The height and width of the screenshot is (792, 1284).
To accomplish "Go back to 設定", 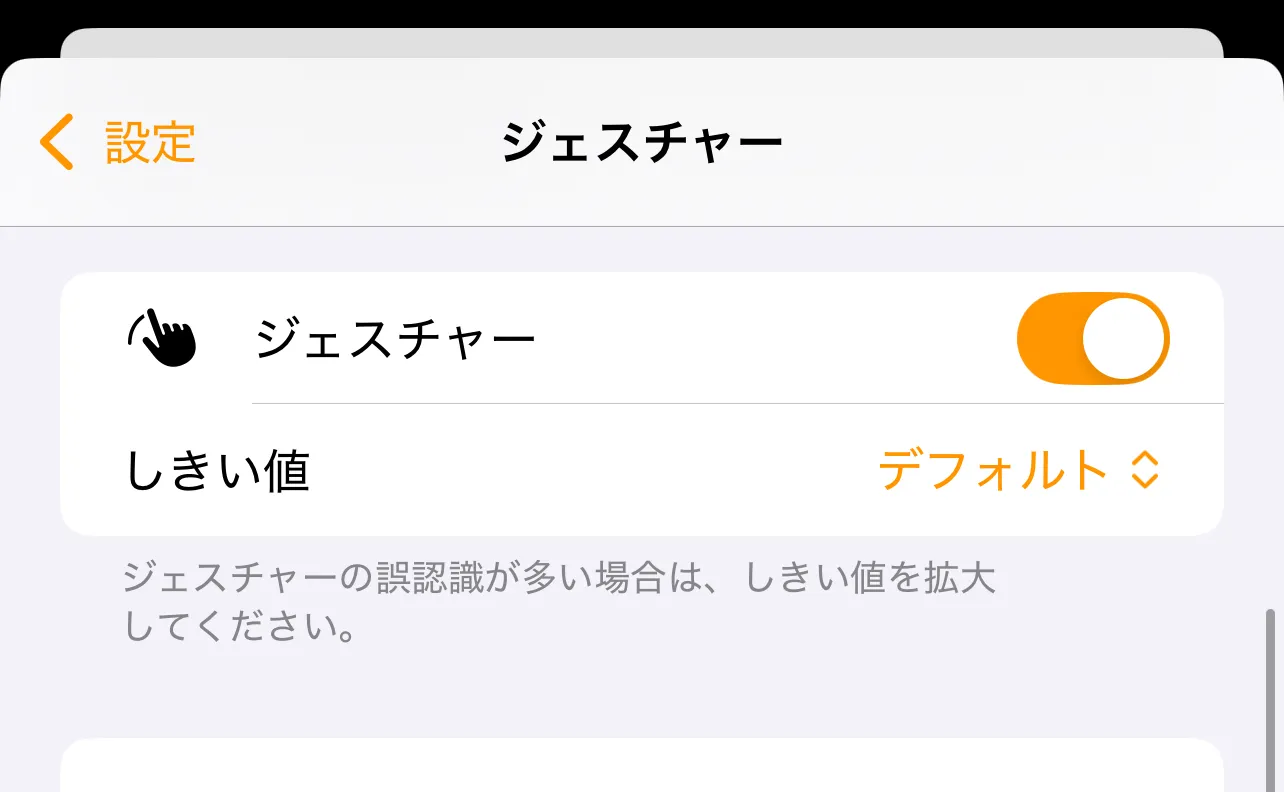I will (x=118, y=143).
